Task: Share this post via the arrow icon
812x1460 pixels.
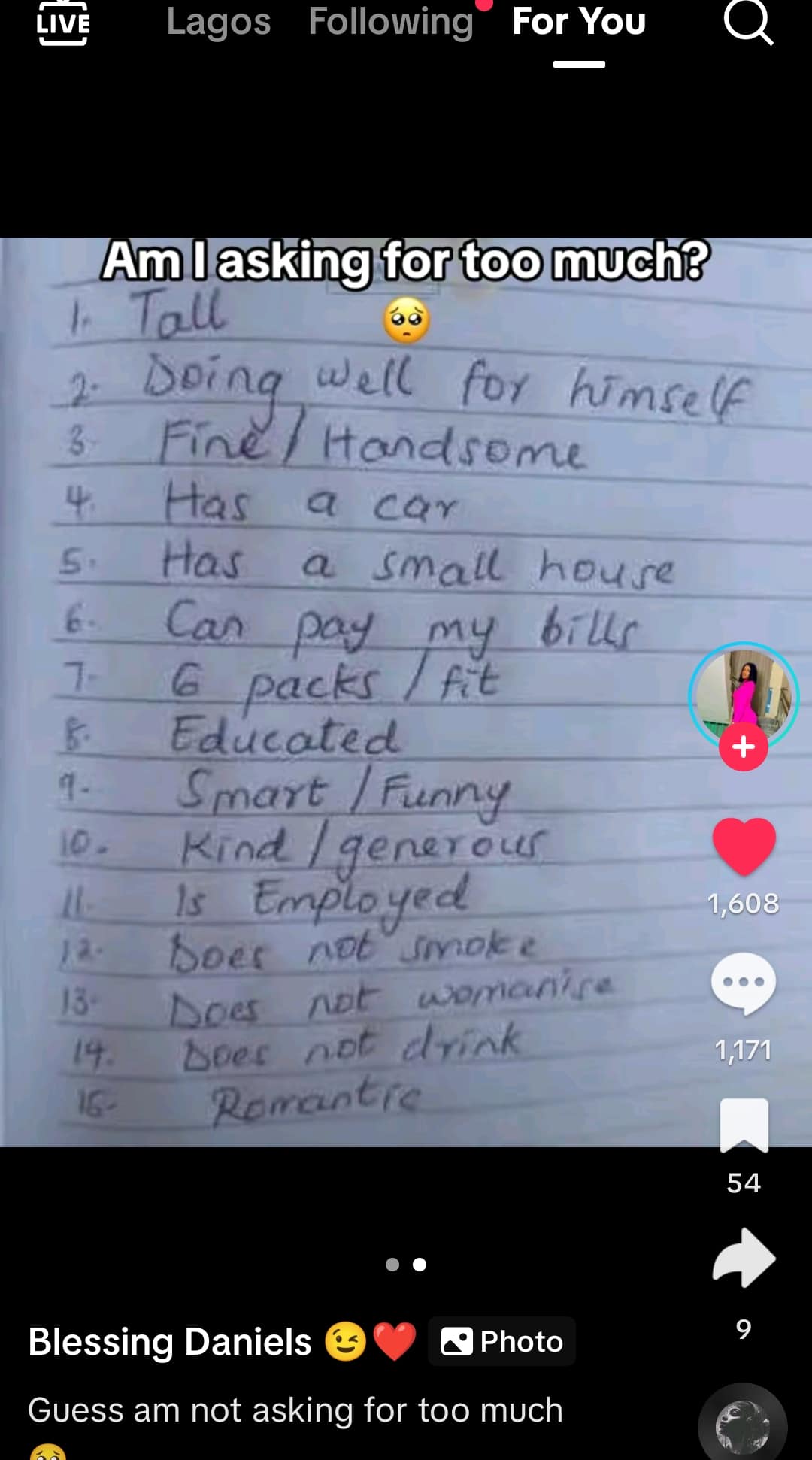Action: click(x=744, y=1258)
